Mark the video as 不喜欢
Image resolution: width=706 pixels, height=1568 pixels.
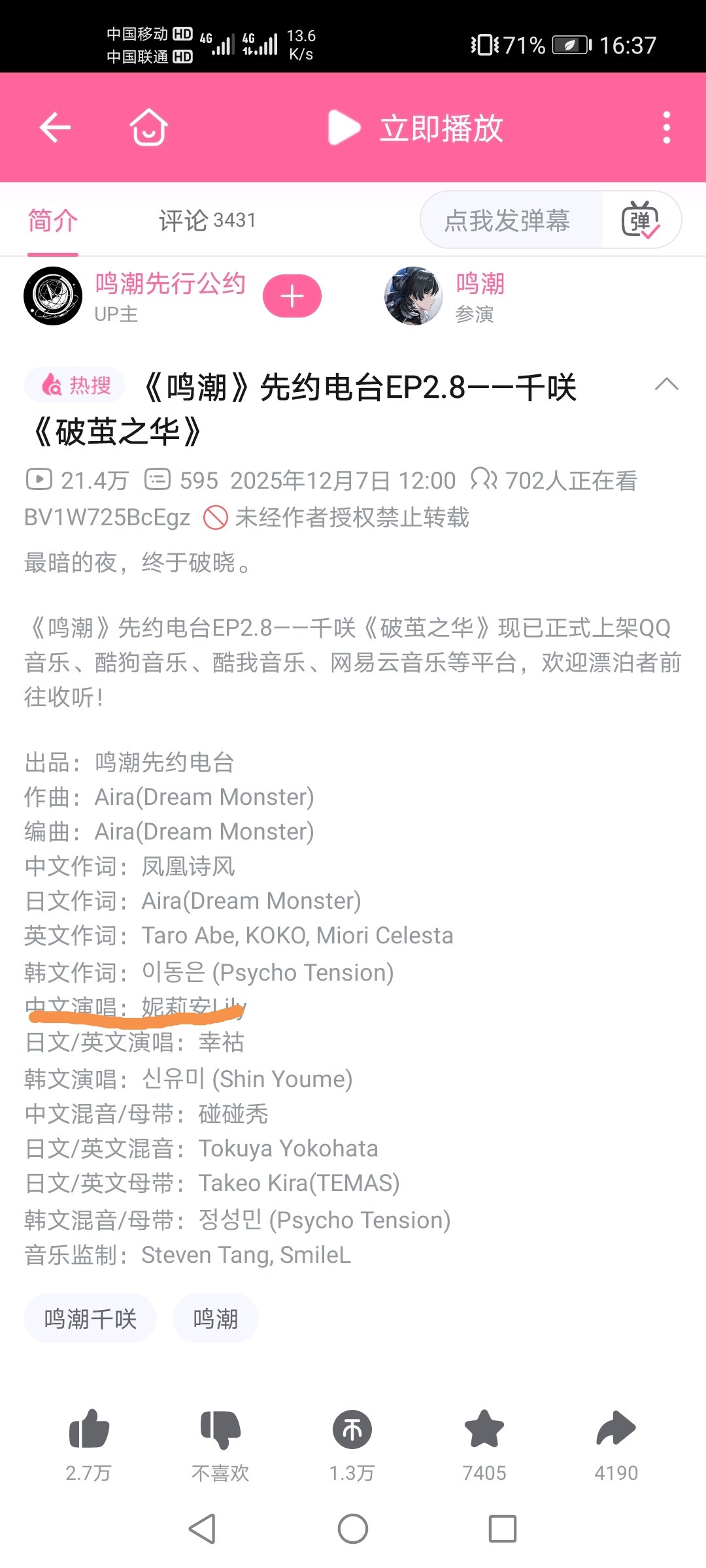220,1431
